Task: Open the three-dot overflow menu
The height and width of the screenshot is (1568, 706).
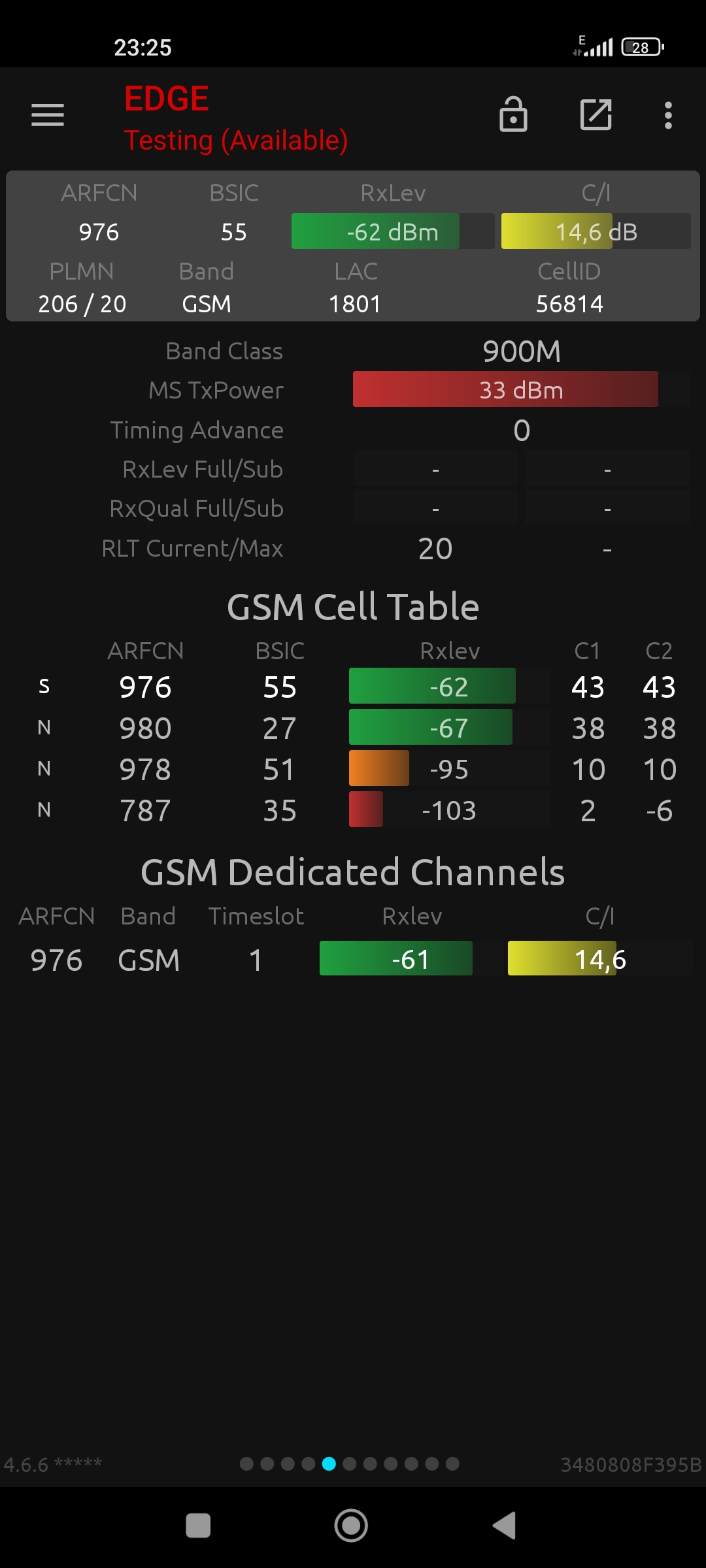Action: [x=668, y=116]
